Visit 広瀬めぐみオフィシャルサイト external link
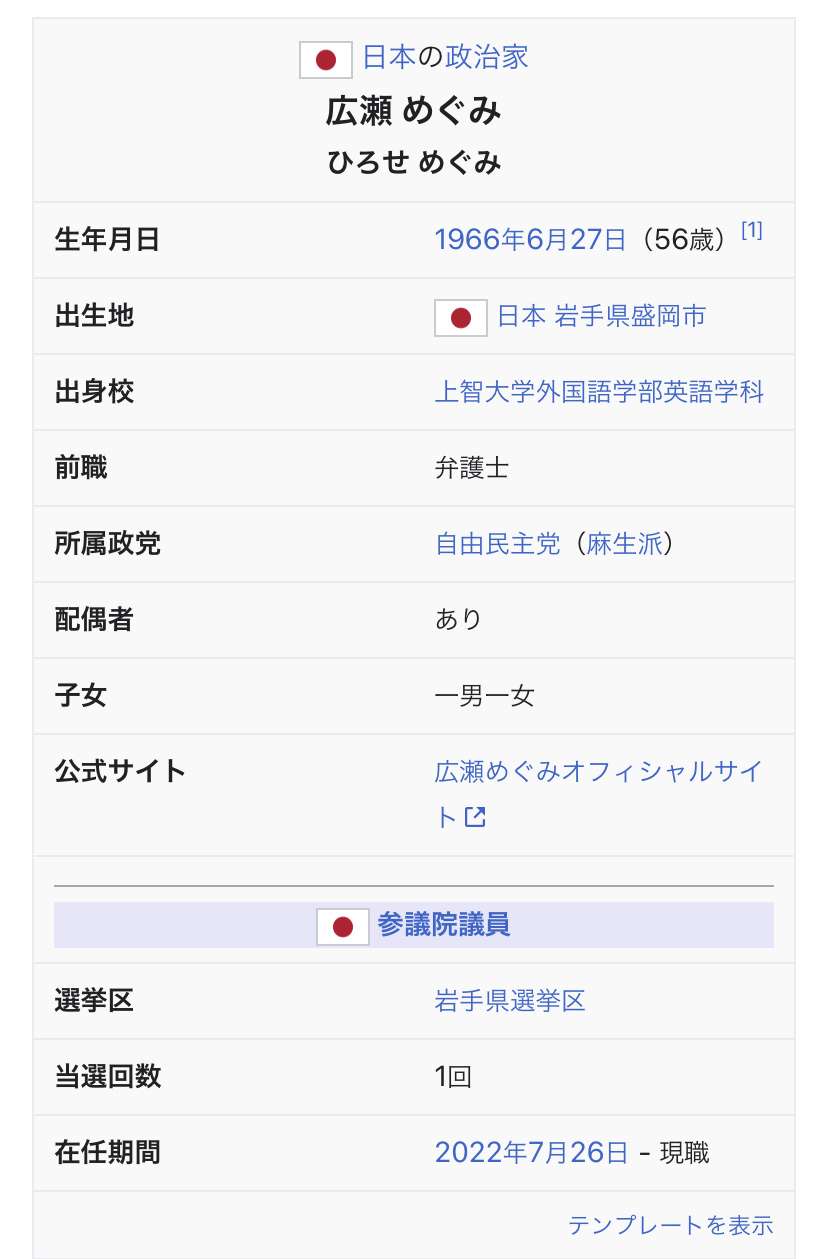Screen dimensions: 828x1259 598,772
